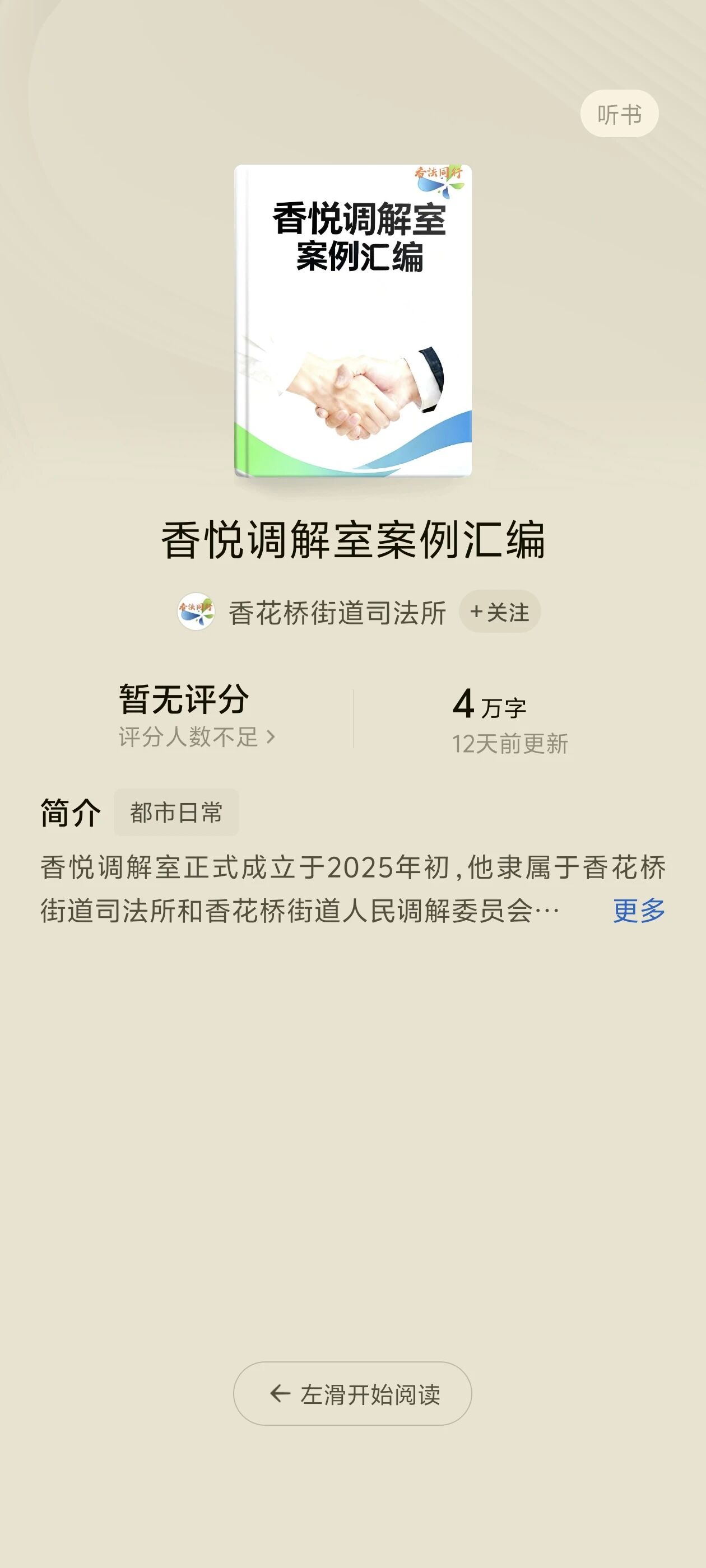Follow 香花桥街道司法所 with +关注

499,612
